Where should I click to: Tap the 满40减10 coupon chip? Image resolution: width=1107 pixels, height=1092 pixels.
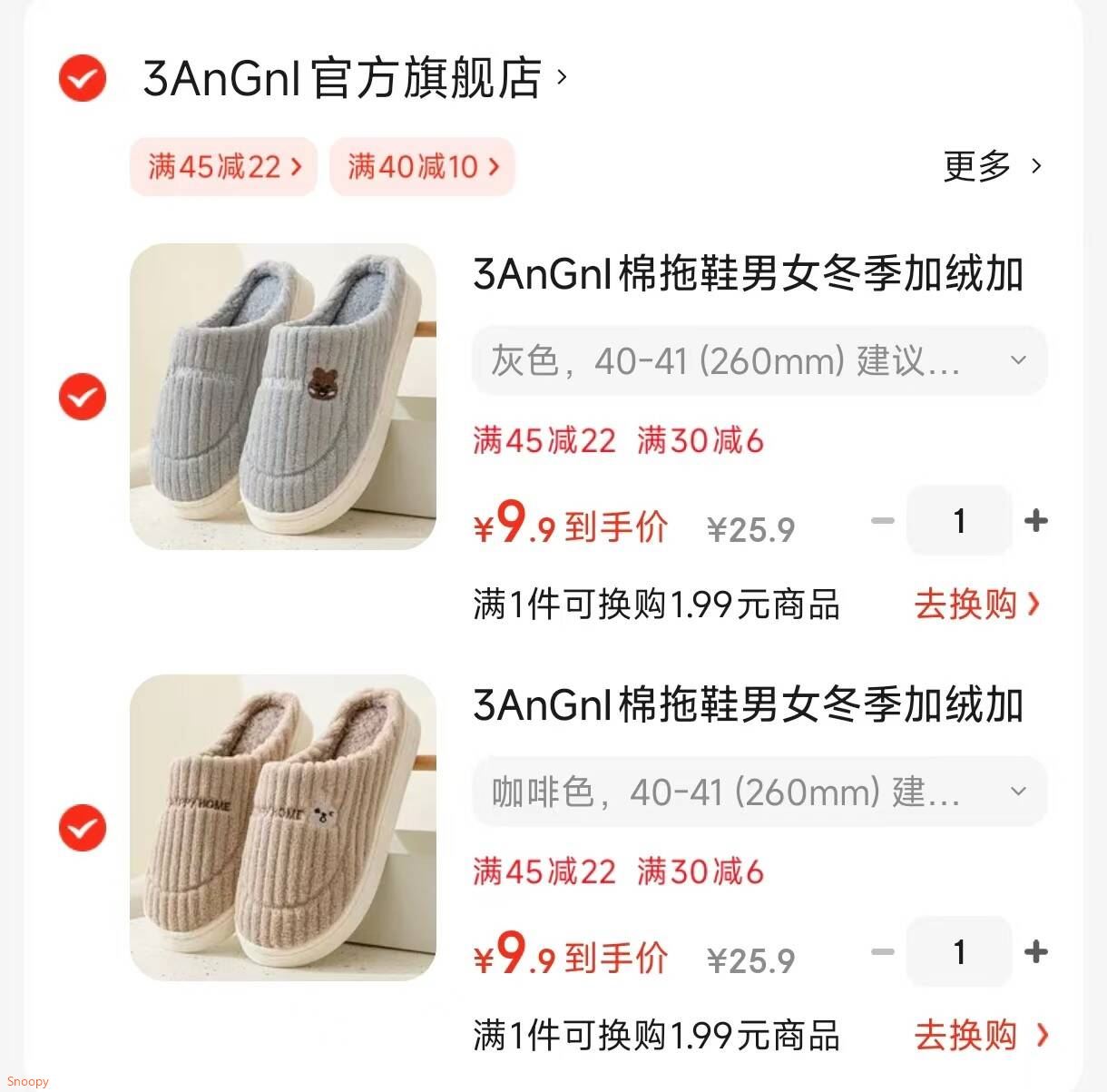[422, 167]
